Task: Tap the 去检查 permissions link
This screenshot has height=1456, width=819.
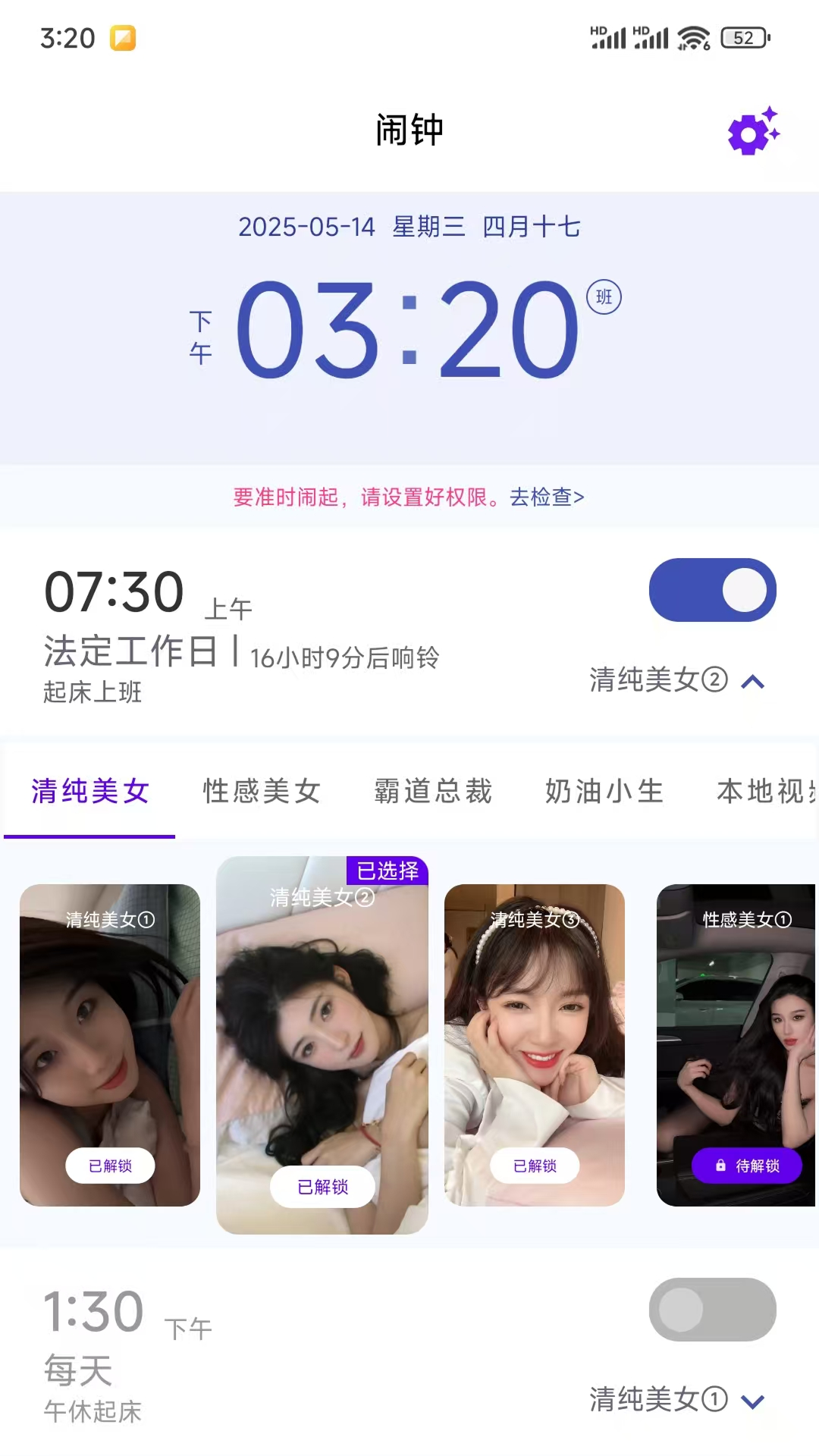Action: (x=547, y=497)
